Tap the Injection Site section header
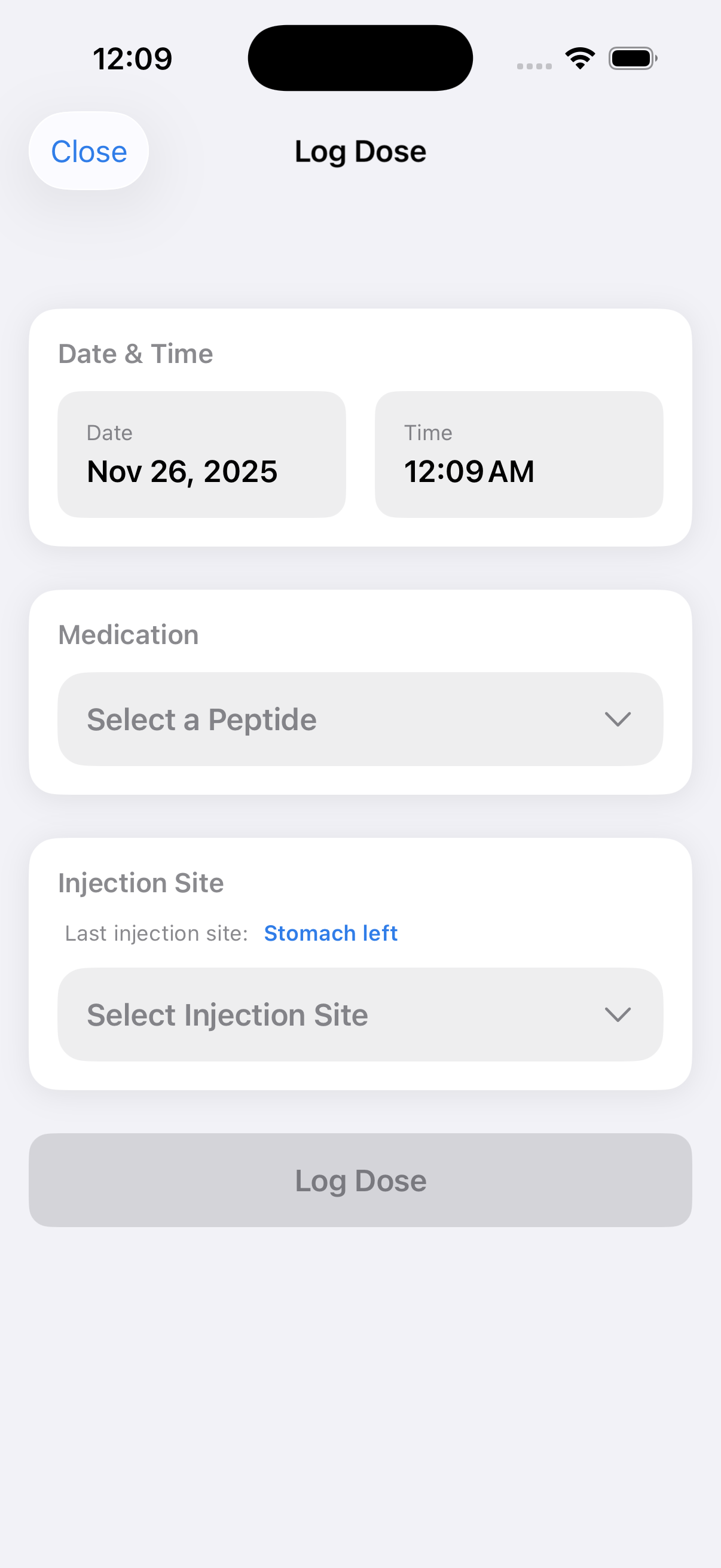Screen dimensions: 721x1568 (141, 883)
